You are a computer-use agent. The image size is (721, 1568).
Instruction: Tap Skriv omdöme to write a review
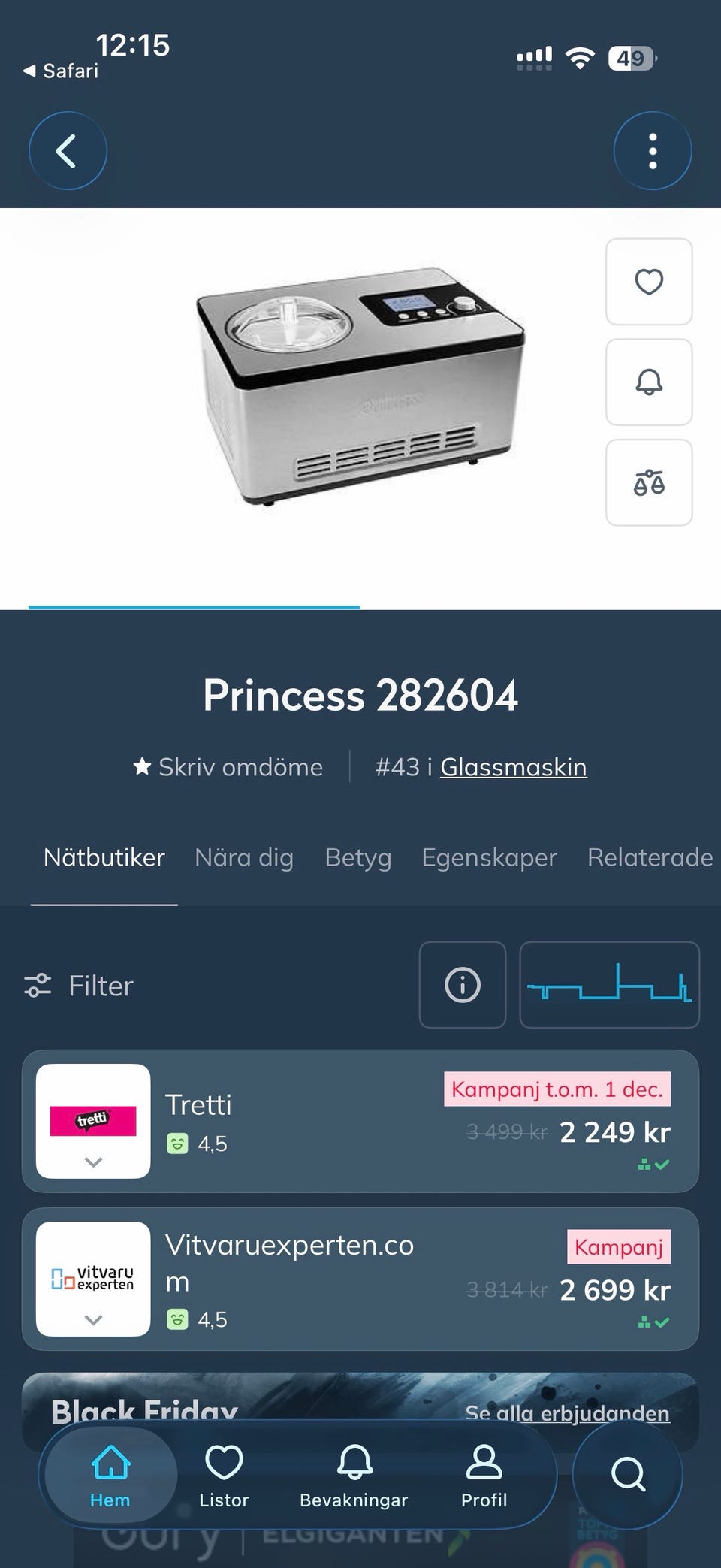pos(228,767)
